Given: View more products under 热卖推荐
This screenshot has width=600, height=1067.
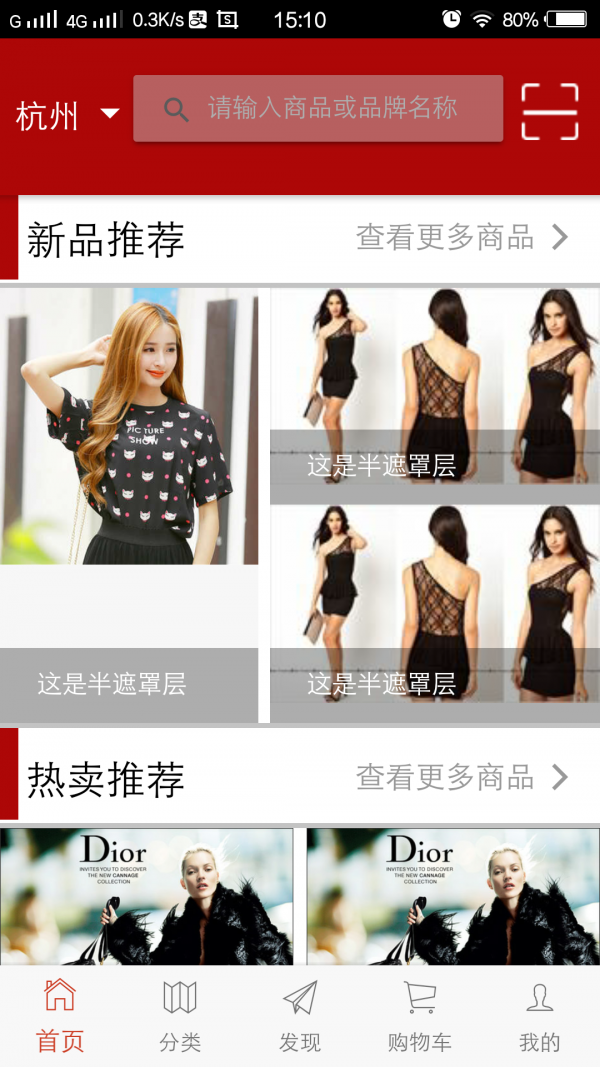Looking at the screenshot, I should tap(462, 777).
